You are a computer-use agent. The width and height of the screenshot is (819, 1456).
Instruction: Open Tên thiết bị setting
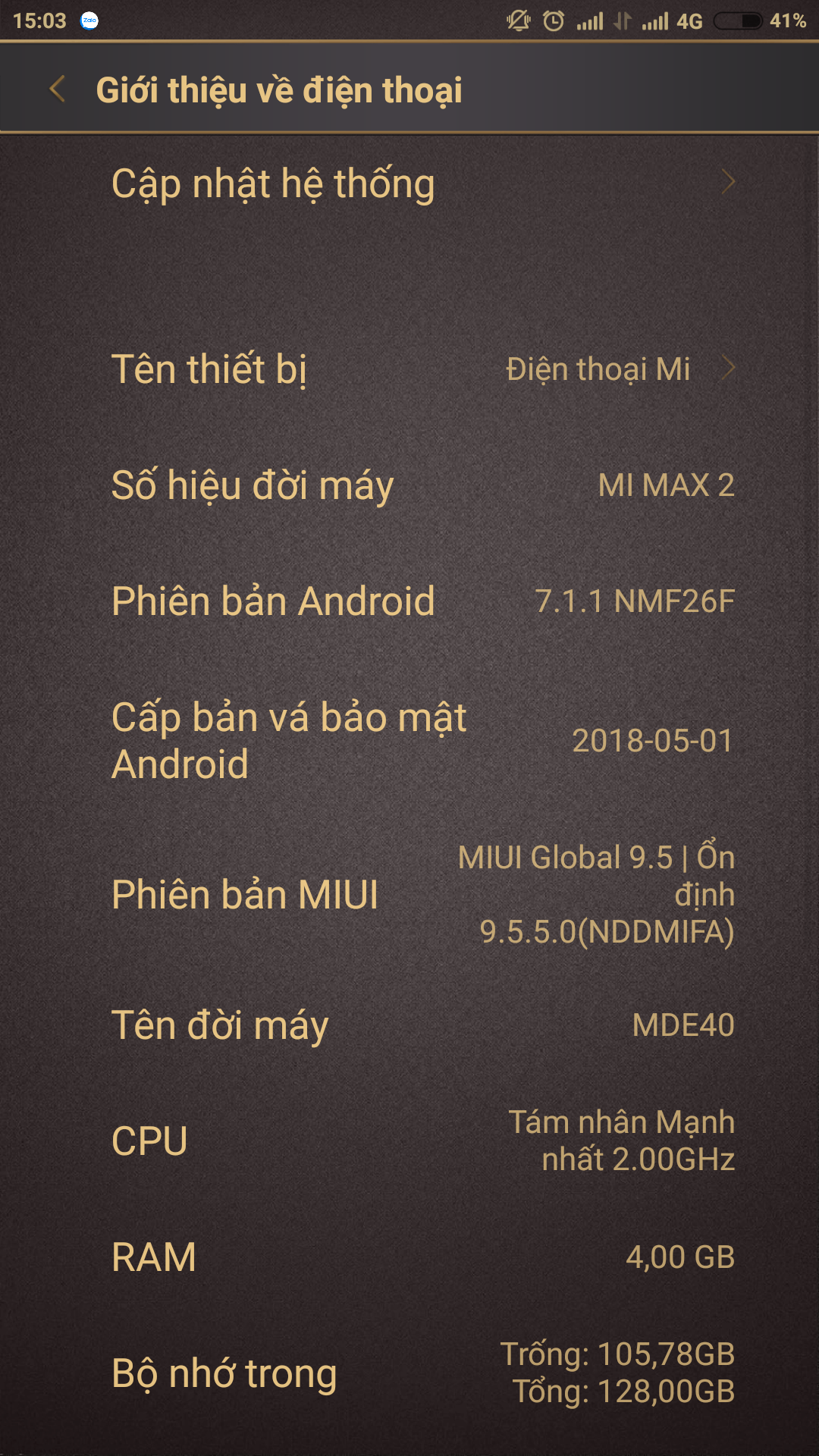[409, 369]
